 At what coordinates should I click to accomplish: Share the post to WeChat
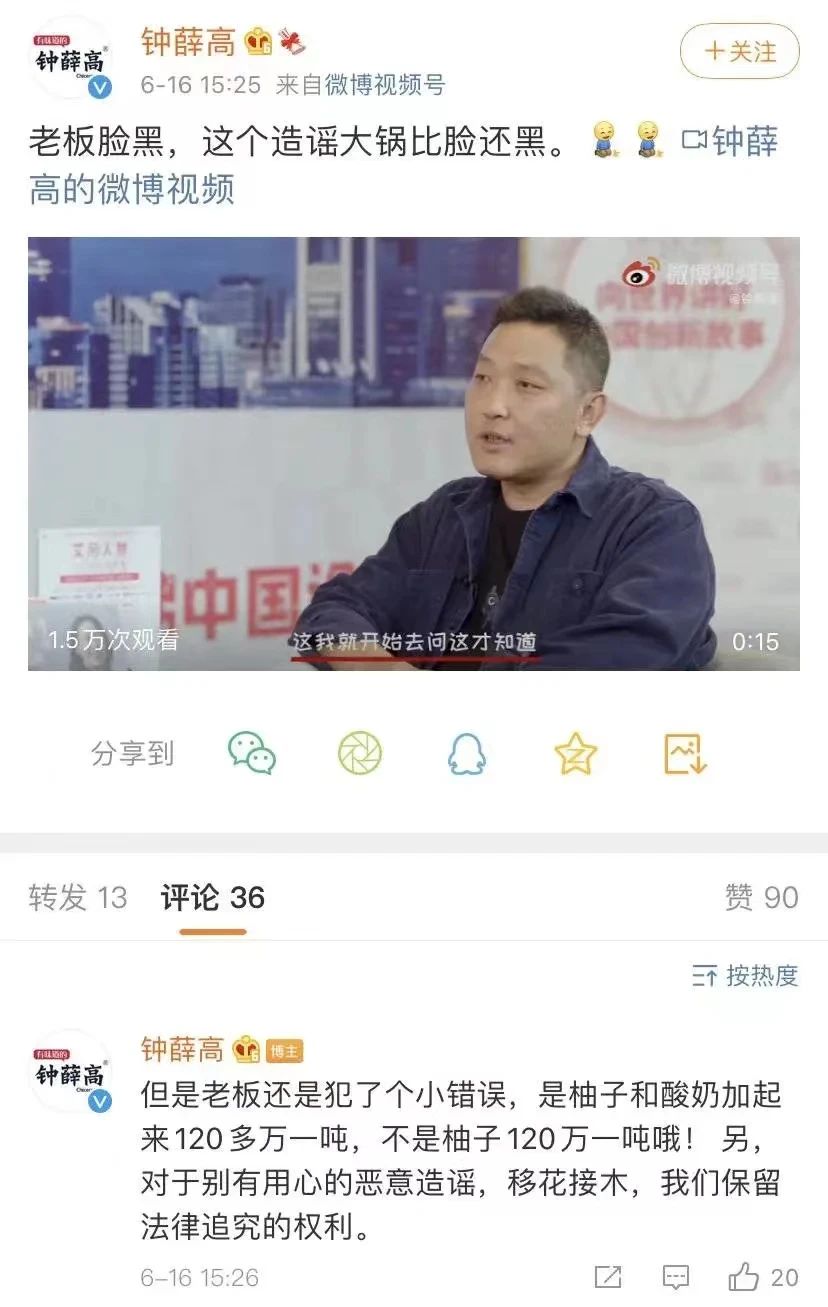pos(251,753)
